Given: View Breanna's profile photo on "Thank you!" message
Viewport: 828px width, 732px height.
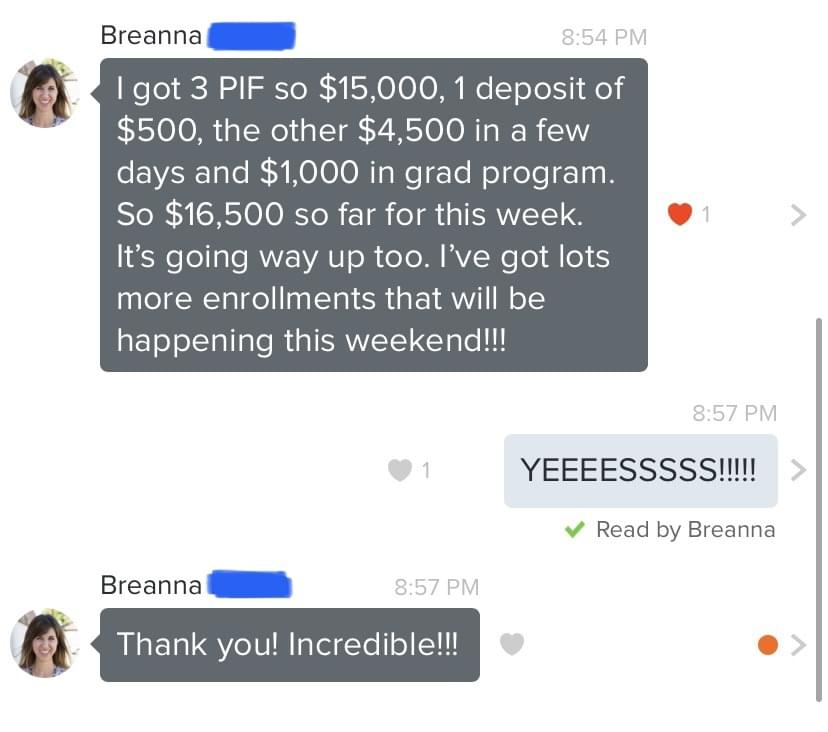Looking at the screenshot, I should [x=45, y=643].
